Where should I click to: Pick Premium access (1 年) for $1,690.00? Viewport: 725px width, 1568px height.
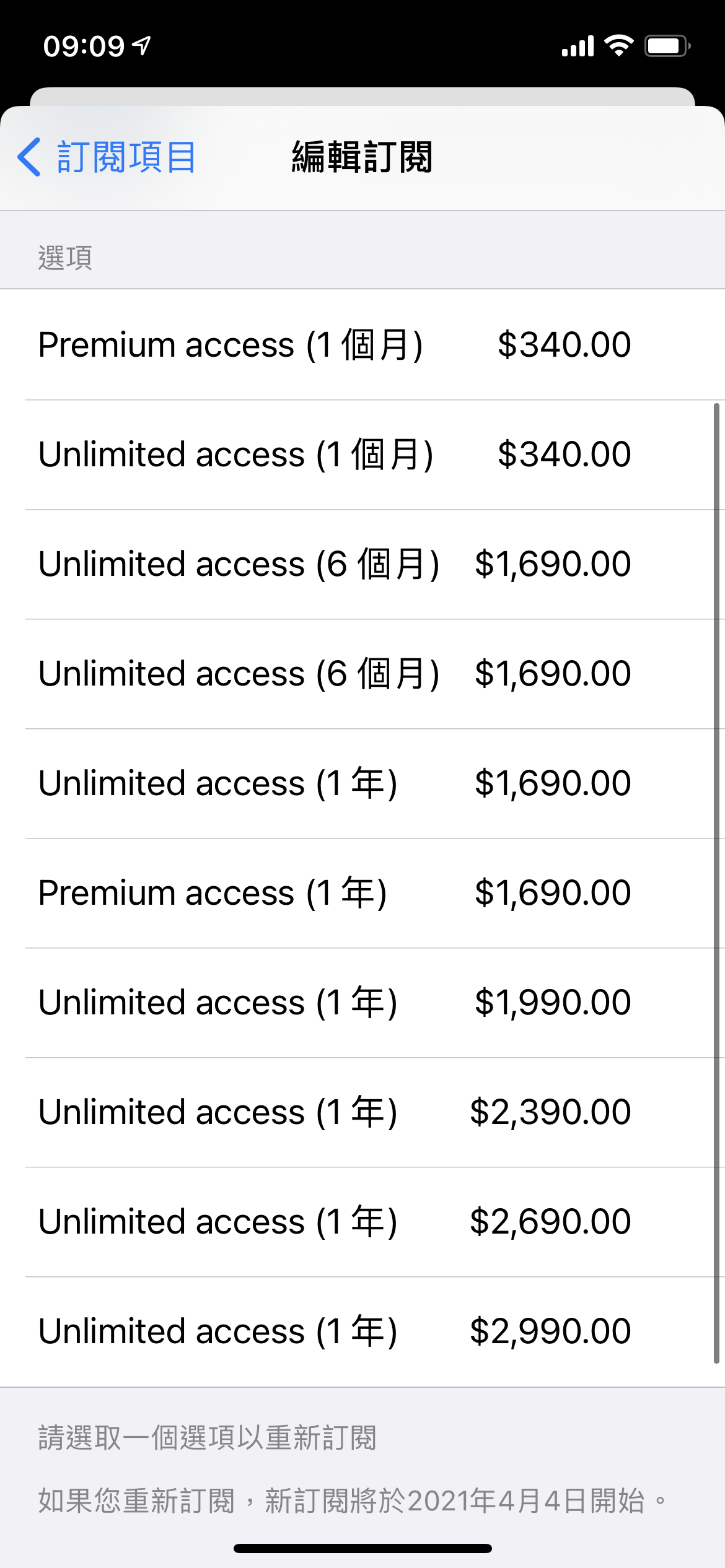(362, 893)
